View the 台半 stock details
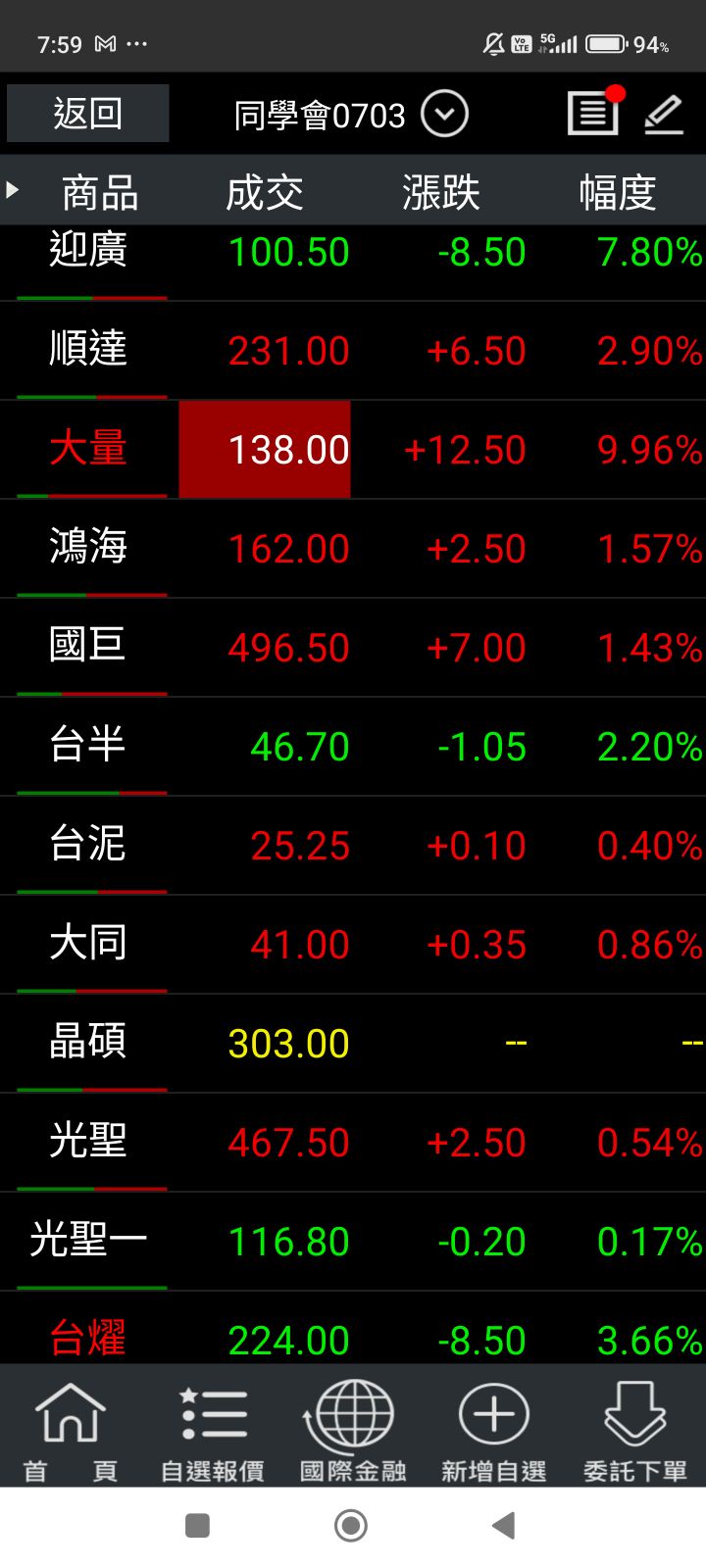Screen dimensions: 706x1568 (353, 746)
